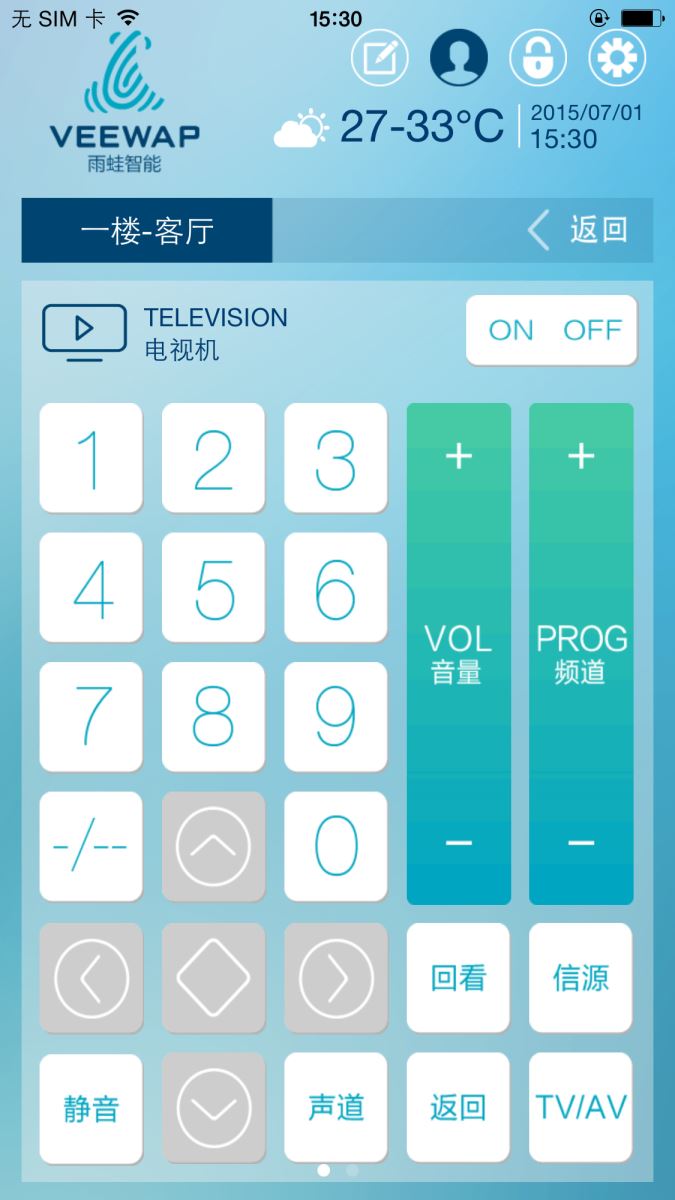Go to next PROG channel

tap(581, 456)
